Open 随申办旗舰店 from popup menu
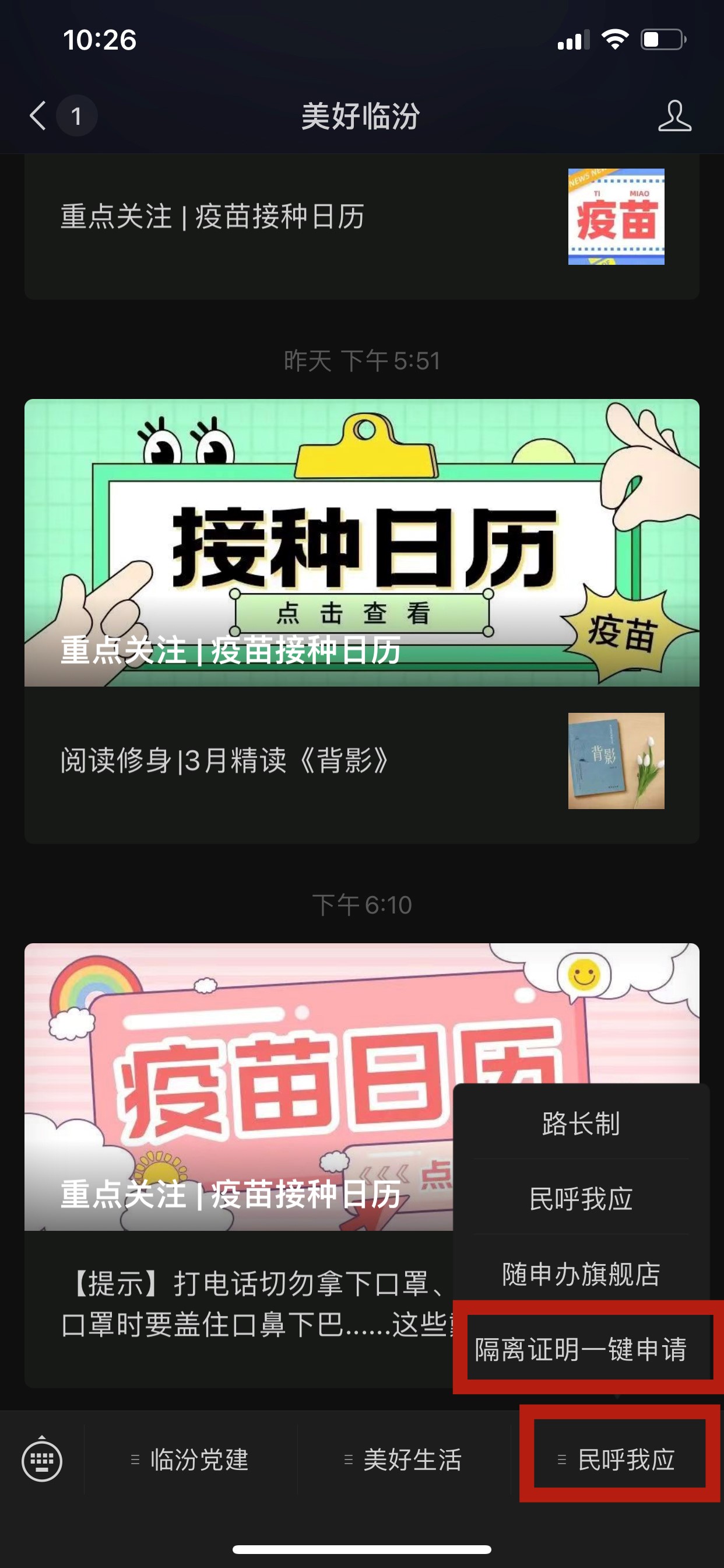724x1568 pixels. tap(581, 1273)
